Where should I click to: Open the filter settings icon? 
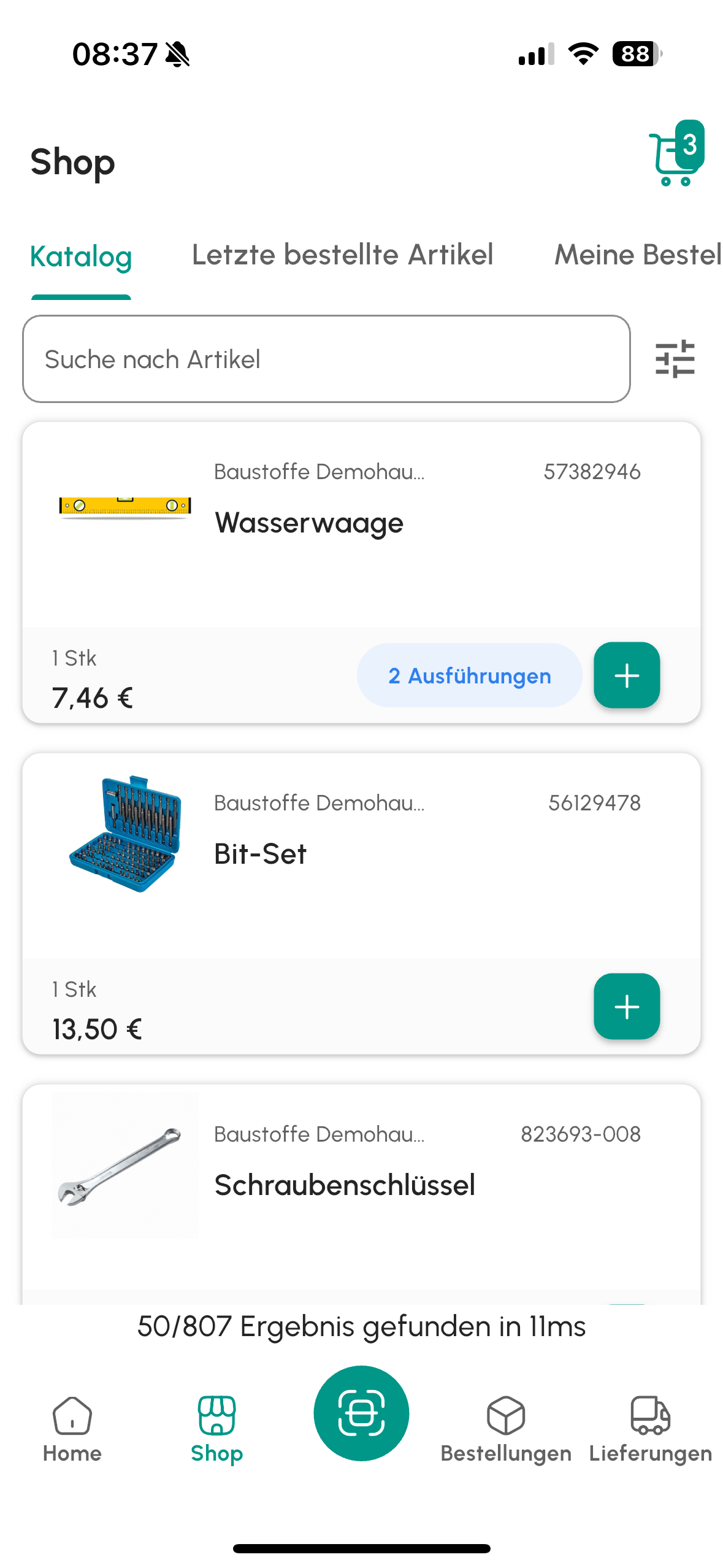point(675,359)
